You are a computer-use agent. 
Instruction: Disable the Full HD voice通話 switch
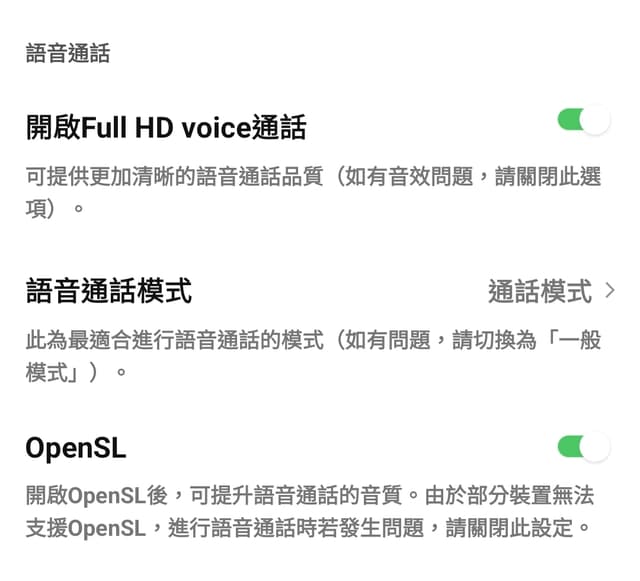point(583,121)
